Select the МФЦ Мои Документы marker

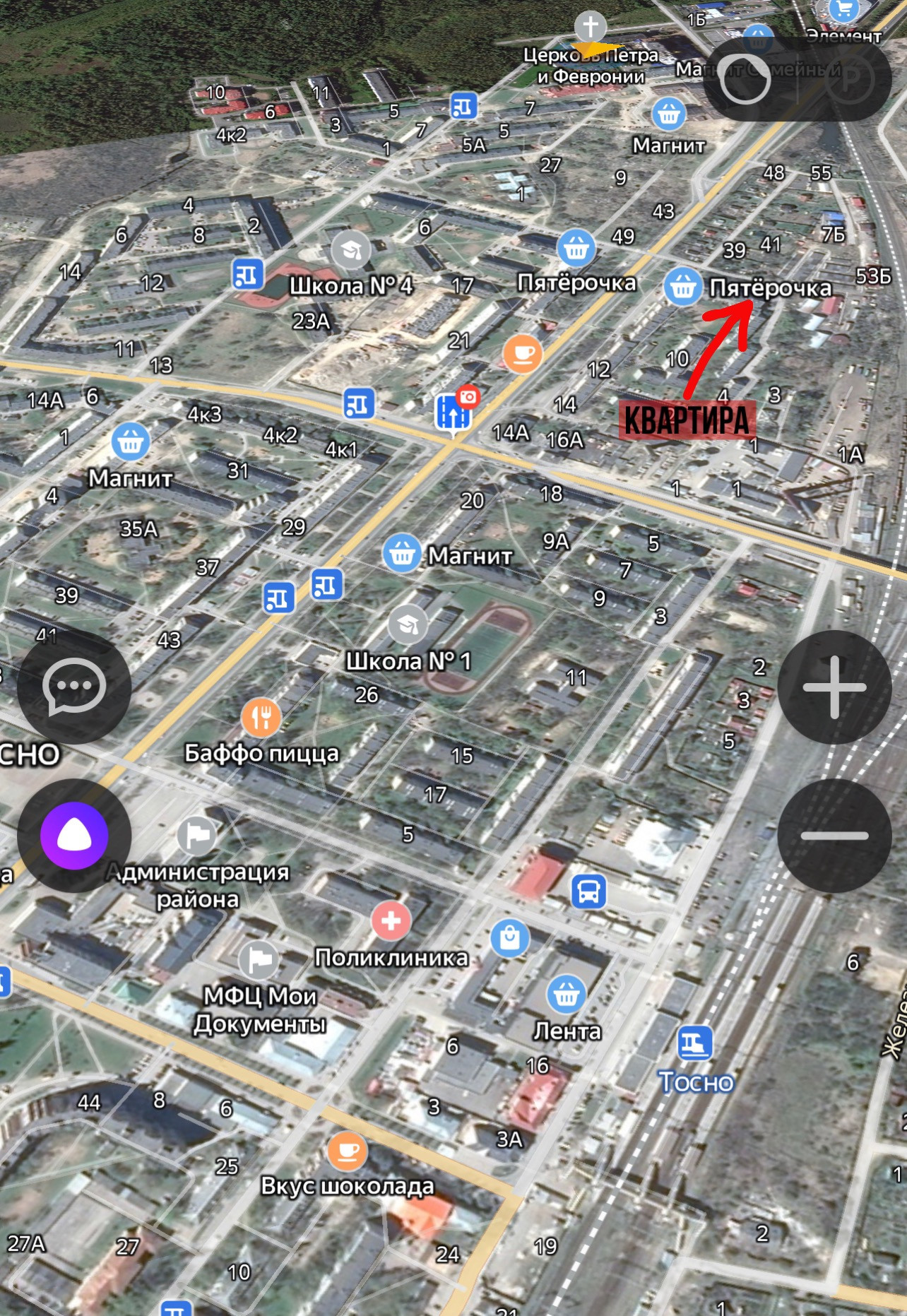[x=259, y=959]
